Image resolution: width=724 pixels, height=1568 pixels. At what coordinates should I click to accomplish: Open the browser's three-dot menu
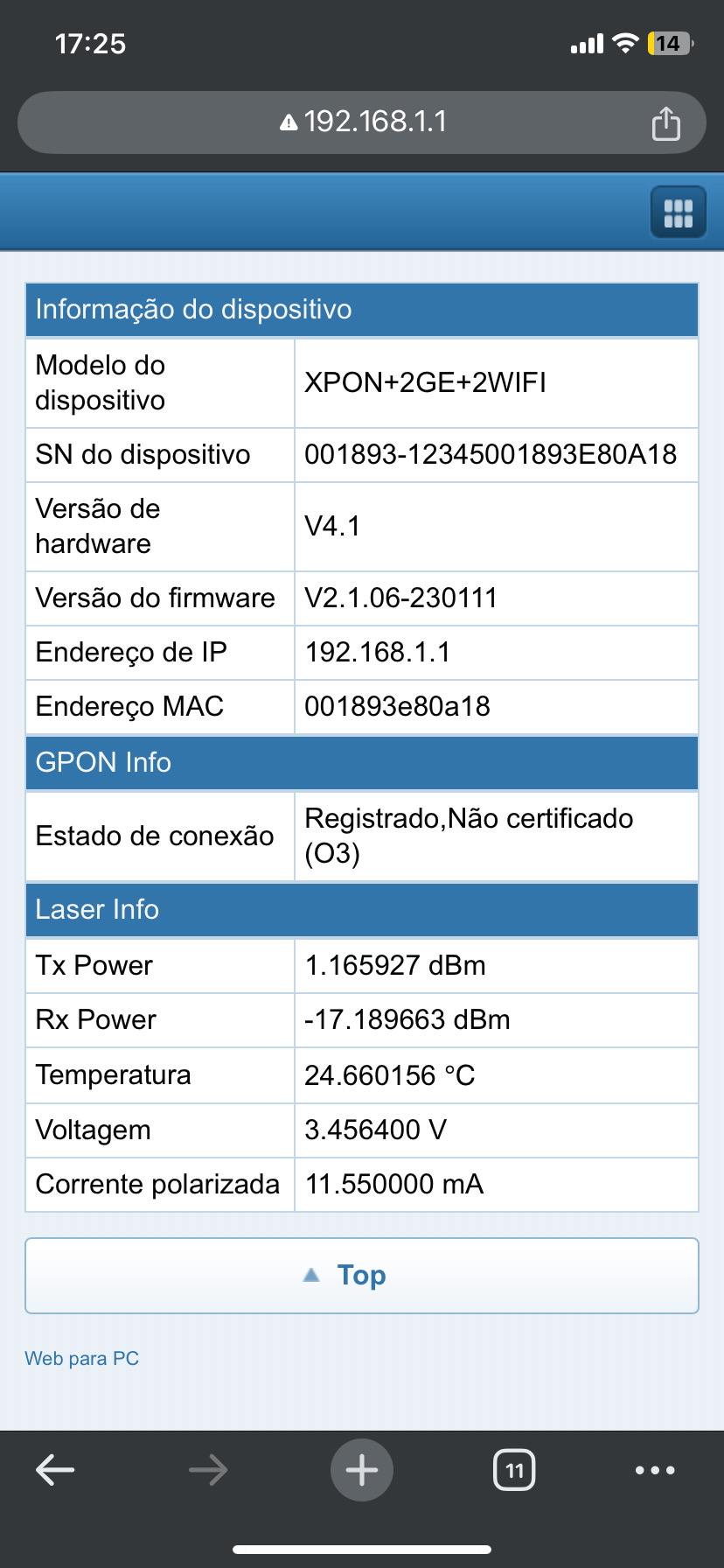pyautogui.click(x=655, y=1470)
